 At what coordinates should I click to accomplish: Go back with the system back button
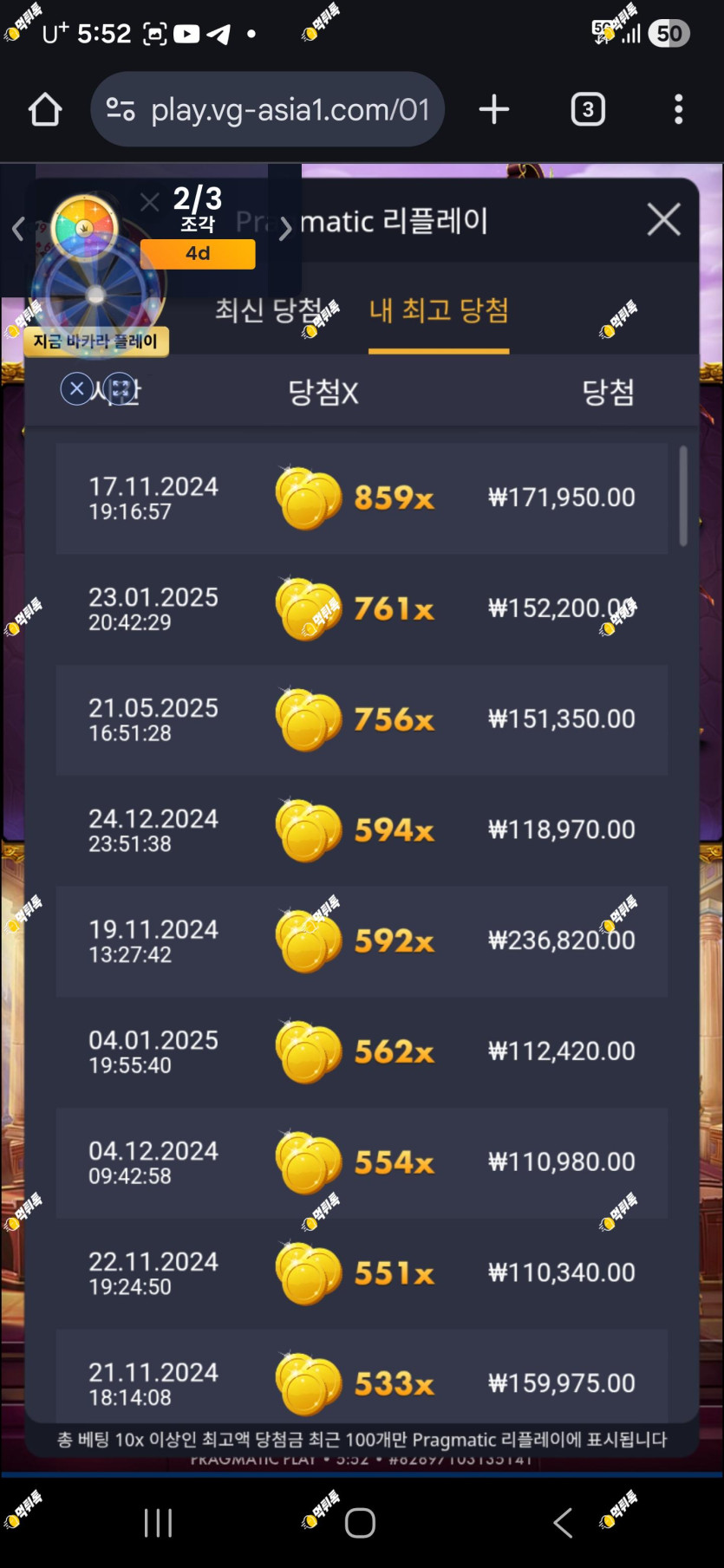tap(564, 1523)
